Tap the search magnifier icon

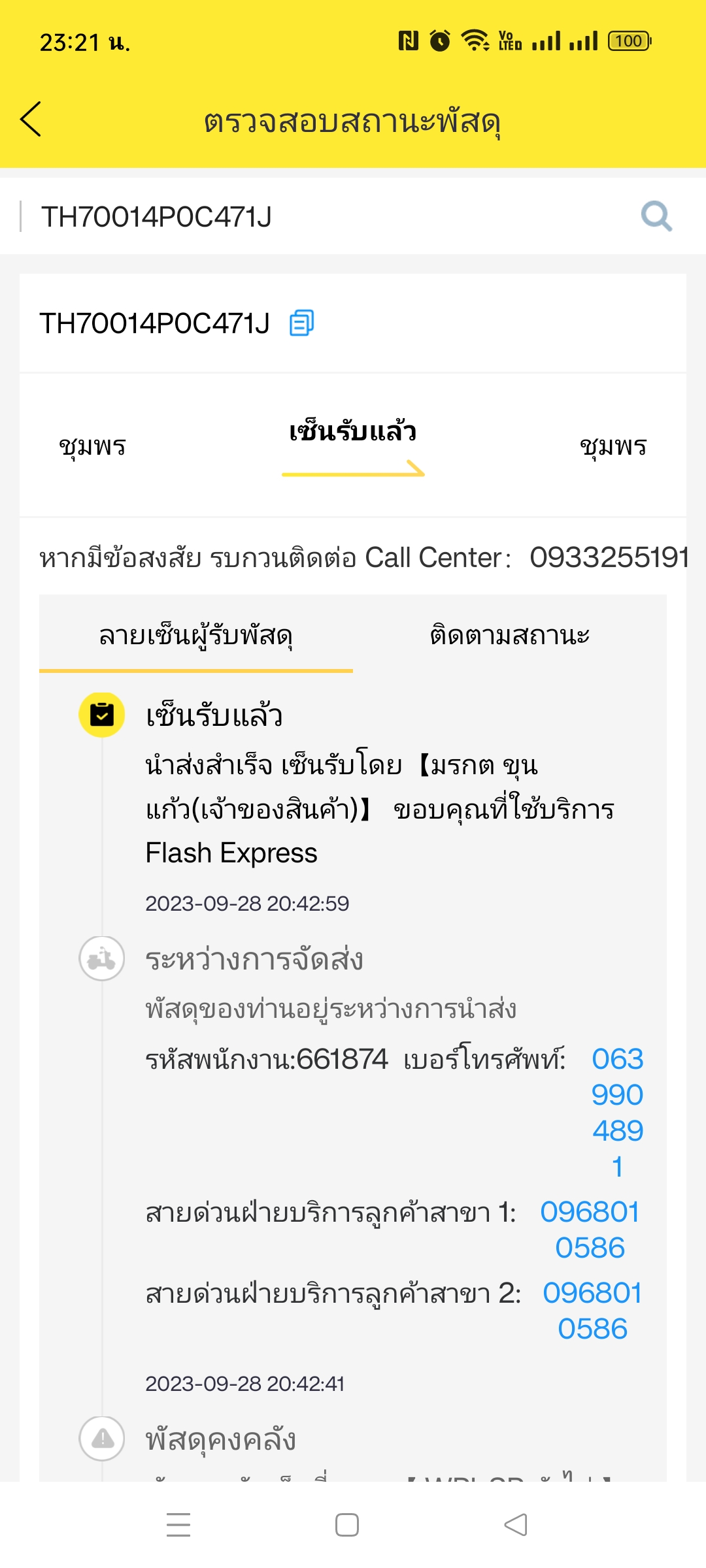[656, 216]
